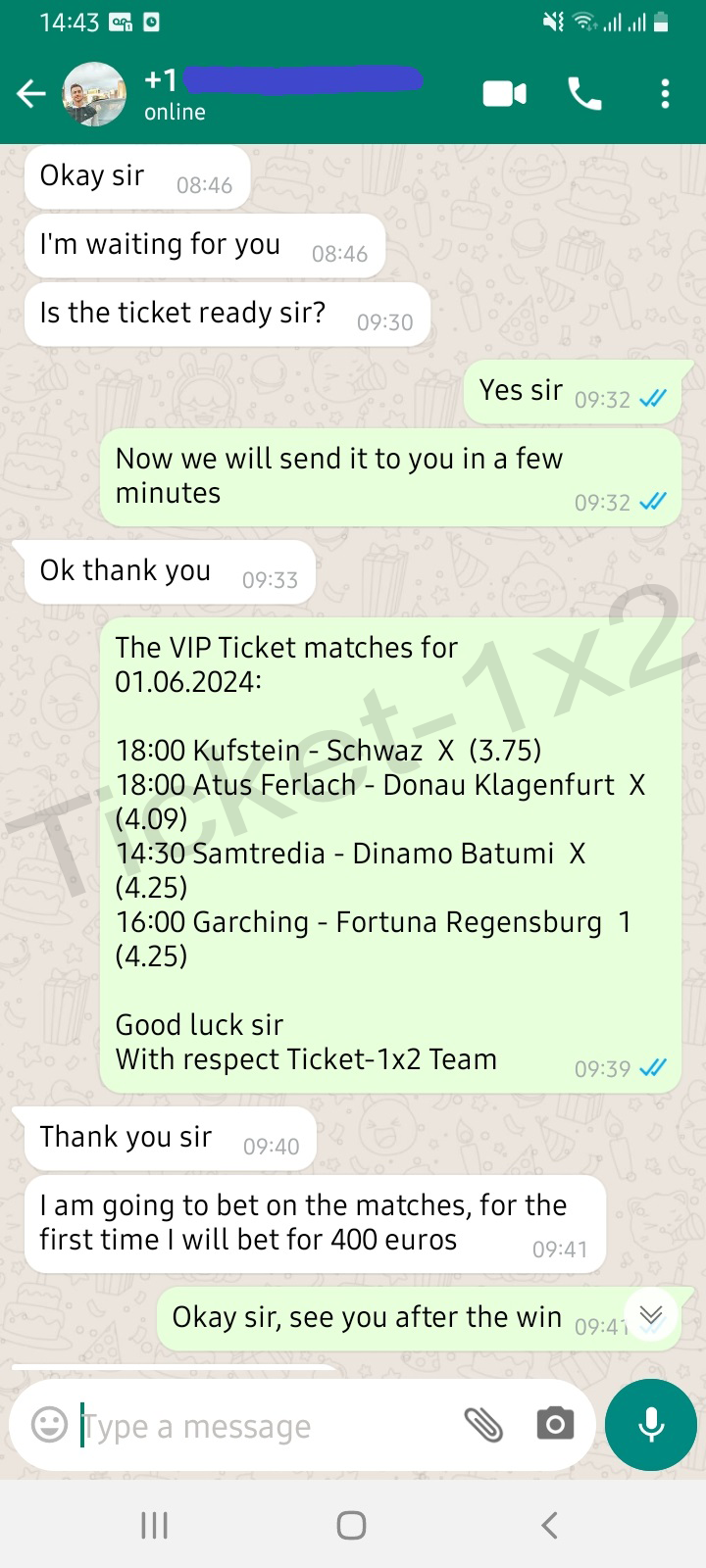Screen dimensions: 706x1568
Task: Record a voice message
Action: (x=651, y=1425)
